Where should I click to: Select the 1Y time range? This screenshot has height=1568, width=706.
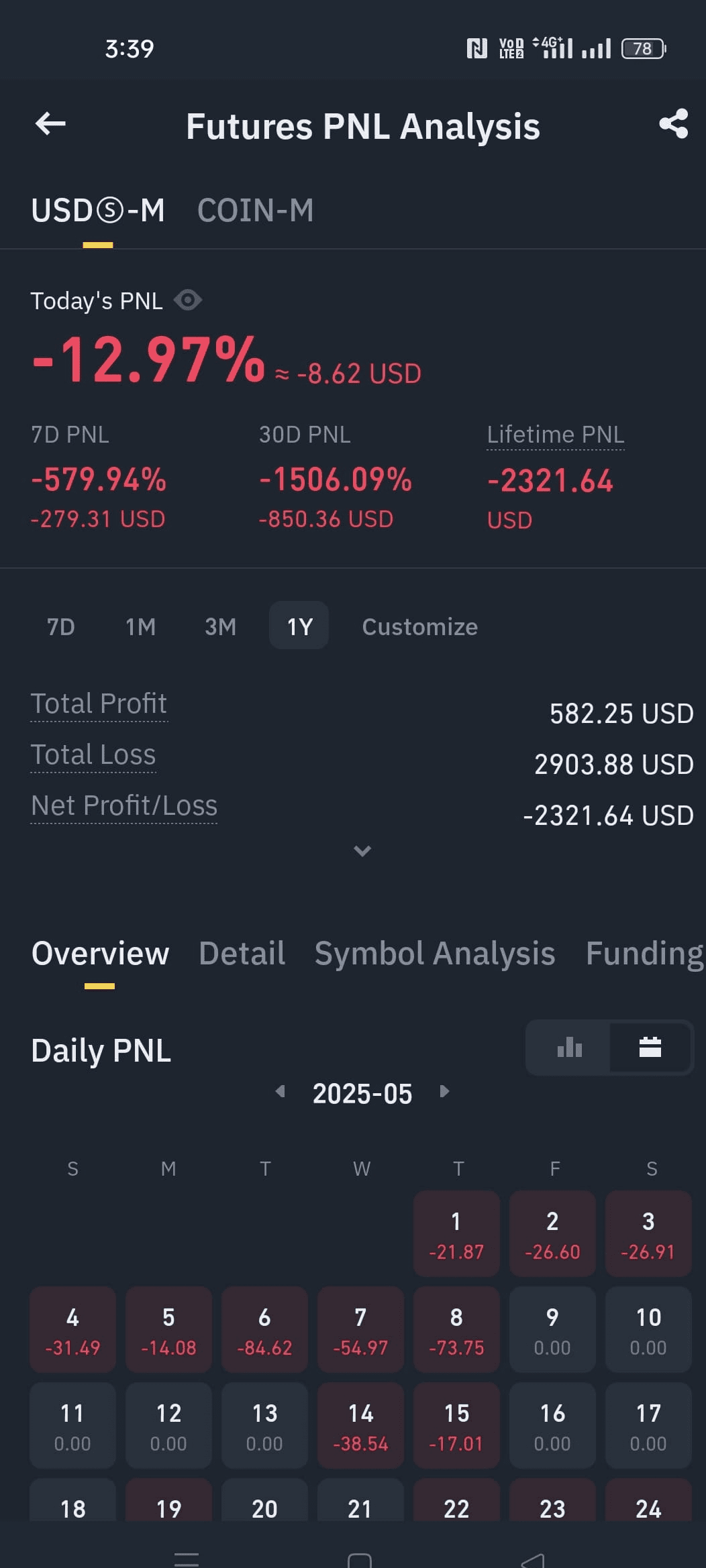click(x=299, y=626)
